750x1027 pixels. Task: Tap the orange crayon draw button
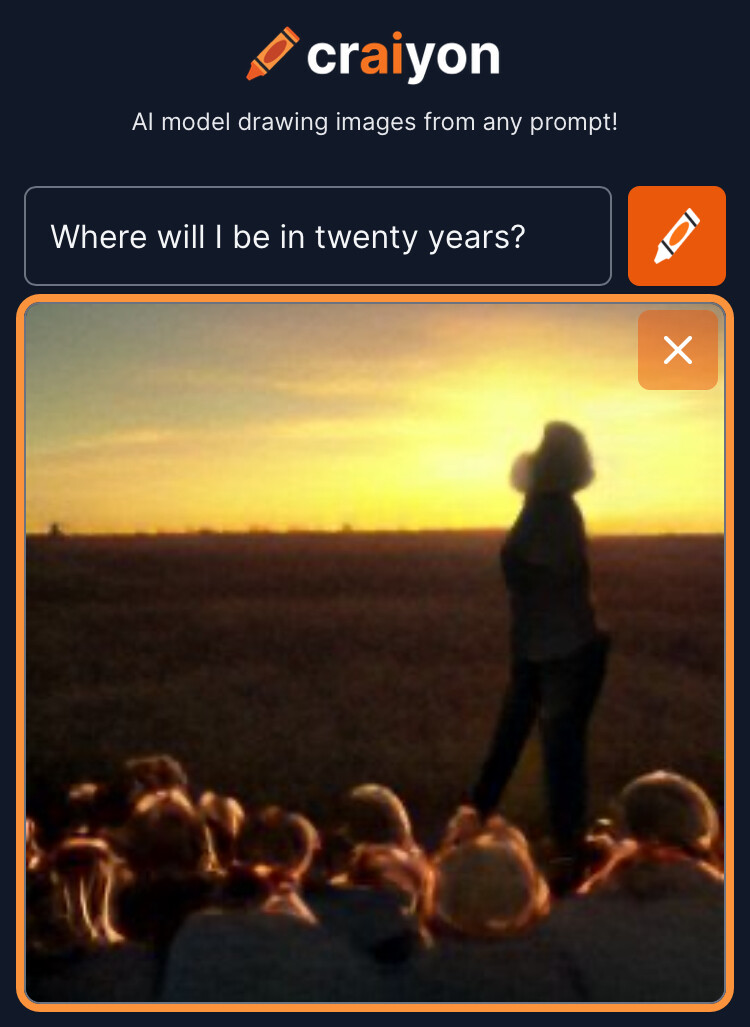pyautogui.click(x=677, y=236)
